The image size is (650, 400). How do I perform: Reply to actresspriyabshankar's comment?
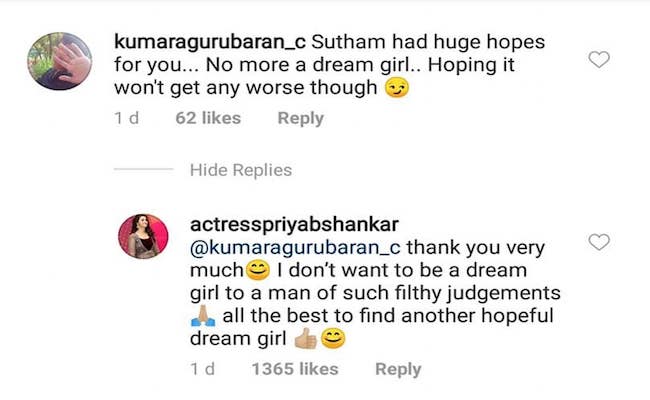point(397,369)
